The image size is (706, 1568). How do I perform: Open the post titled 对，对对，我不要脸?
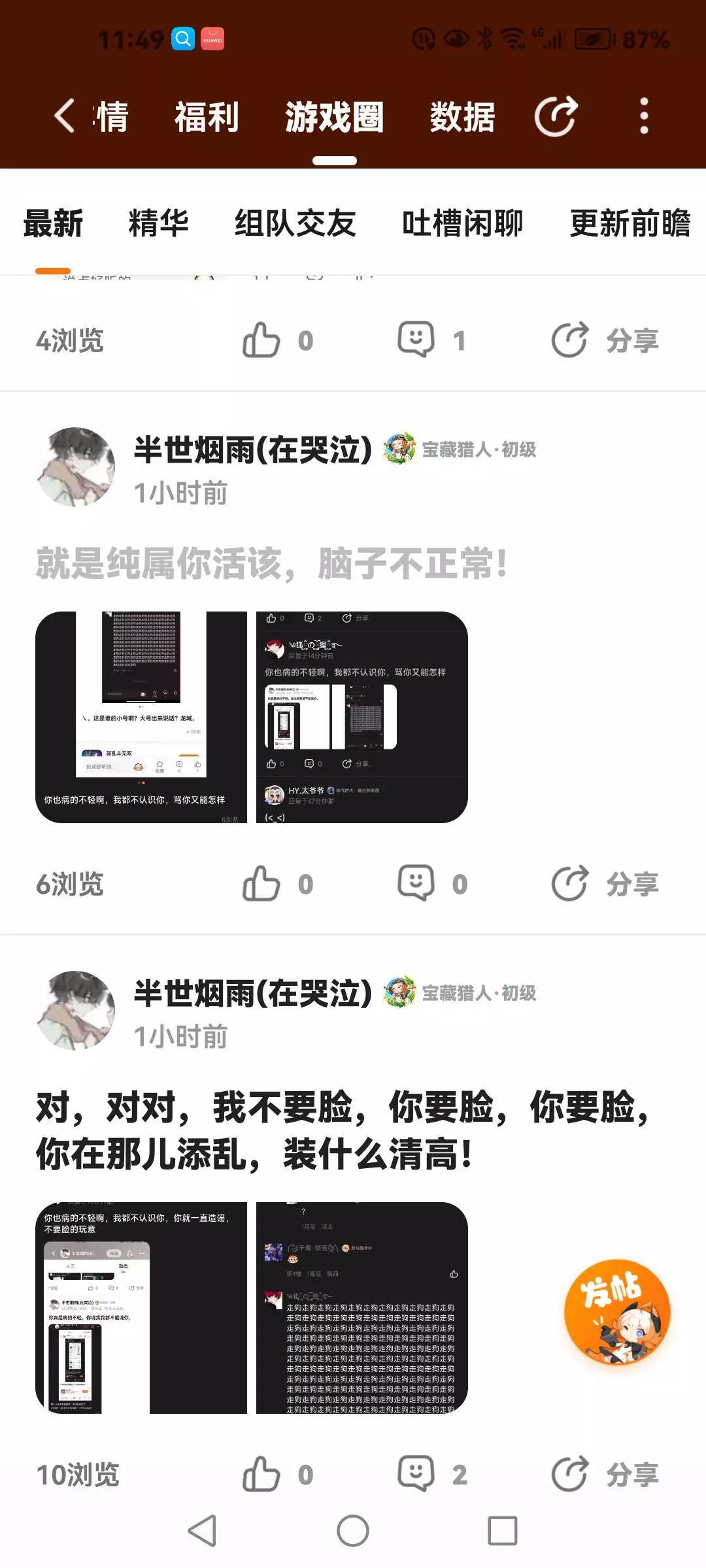click(x=343, y=1130)
